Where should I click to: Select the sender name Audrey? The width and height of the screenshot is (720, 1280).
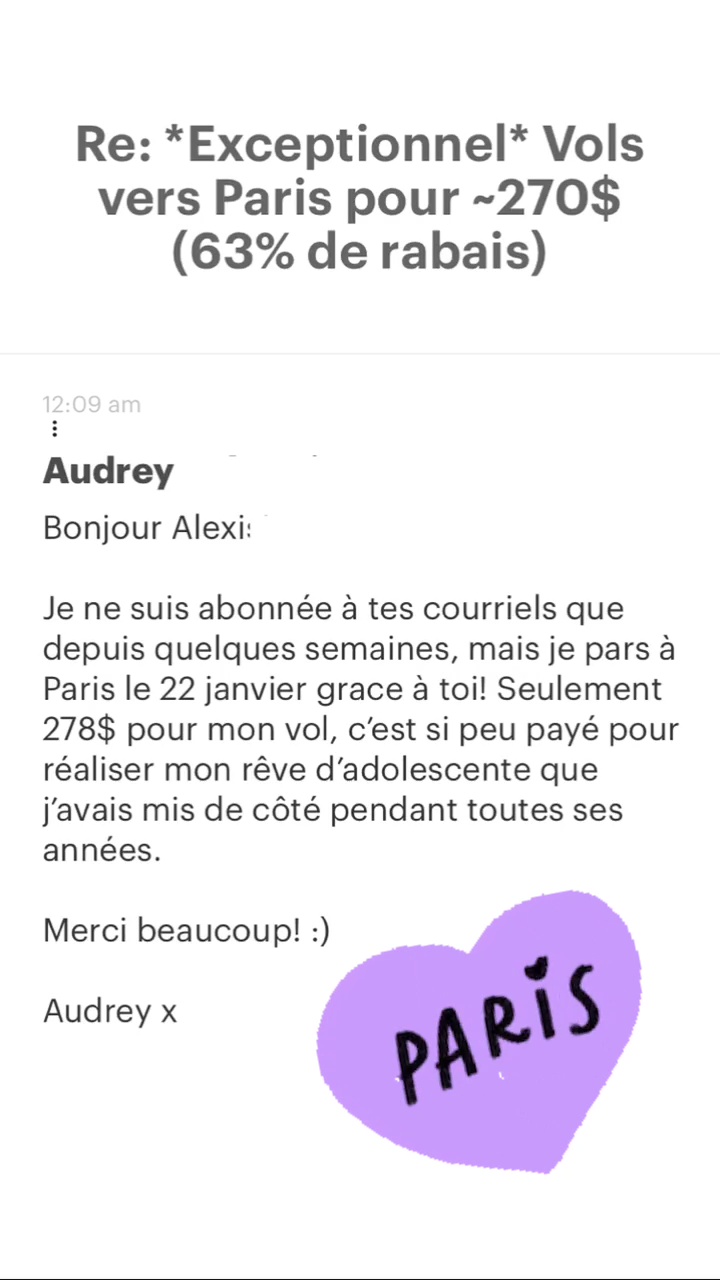(108, 470)
